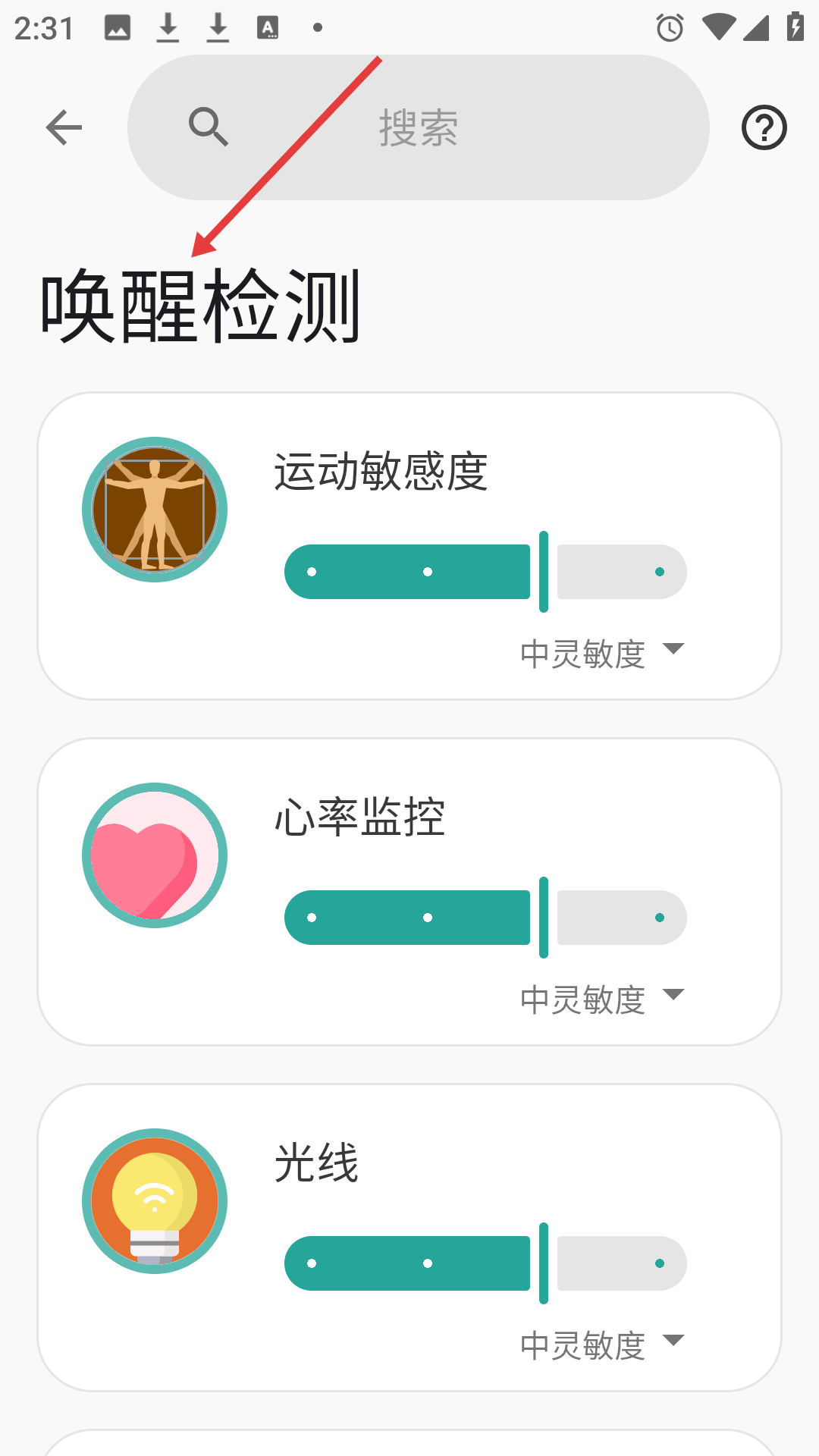Expand the 光线 中灵敏度 dropdown
The height and width of the screenshot is (1456, 819).
pyautogui.click(x=603, y=1344)
